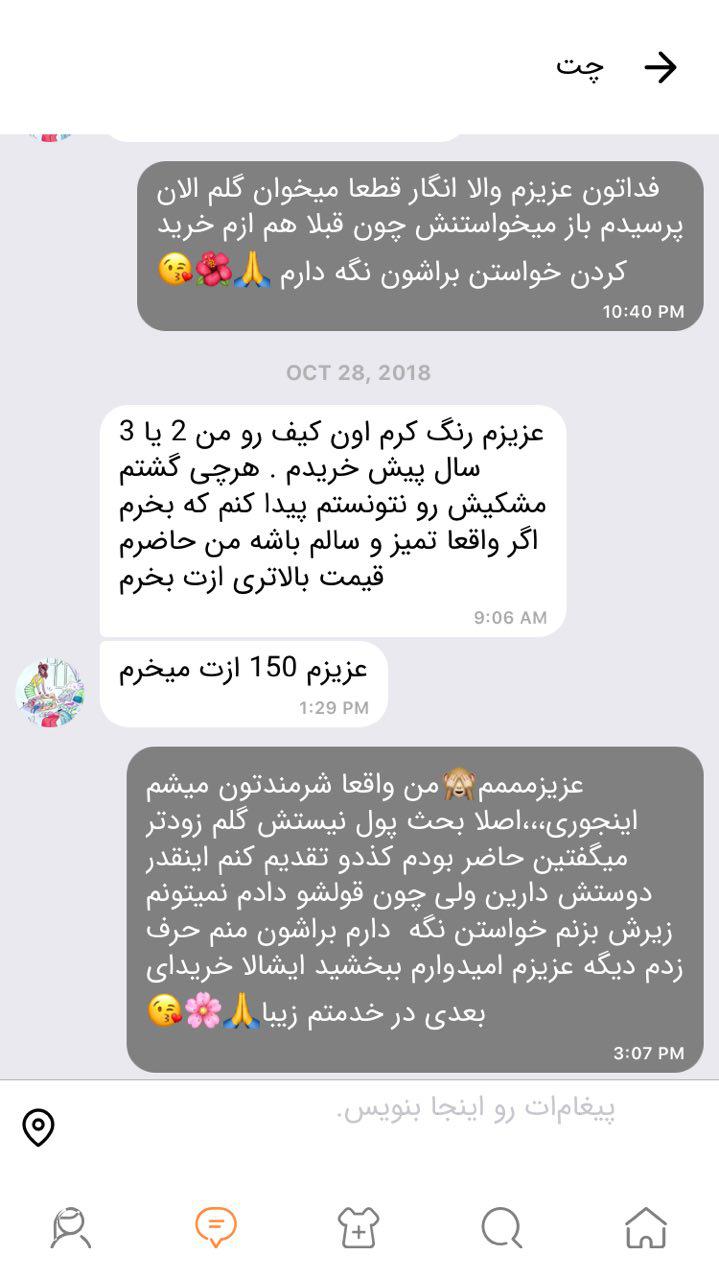719x1280 pixels.
Task: Open the add clothing item tab
Action: point(358,1226)
